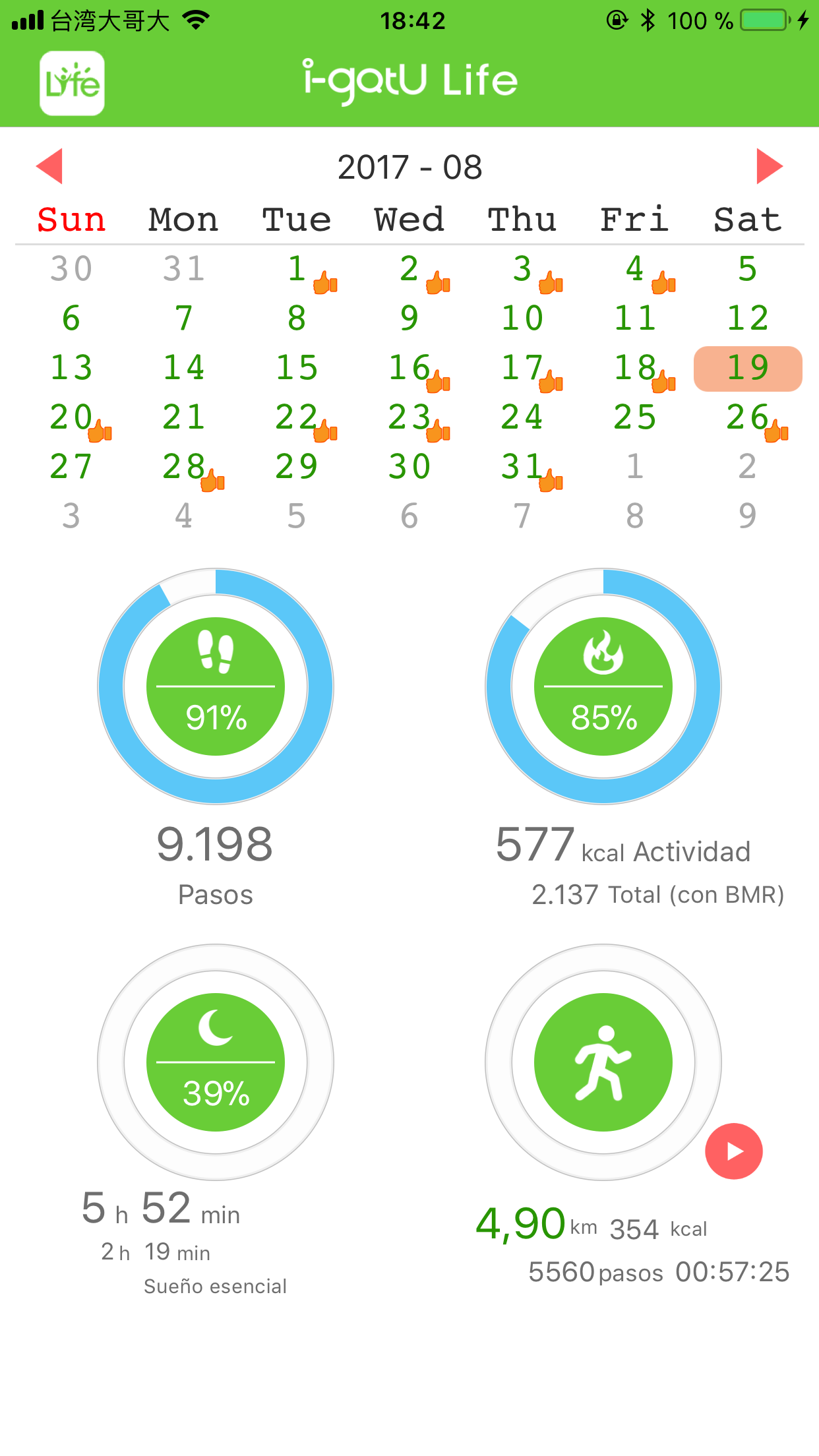
Task: Go to the previous month
Action: click(49, 166)
